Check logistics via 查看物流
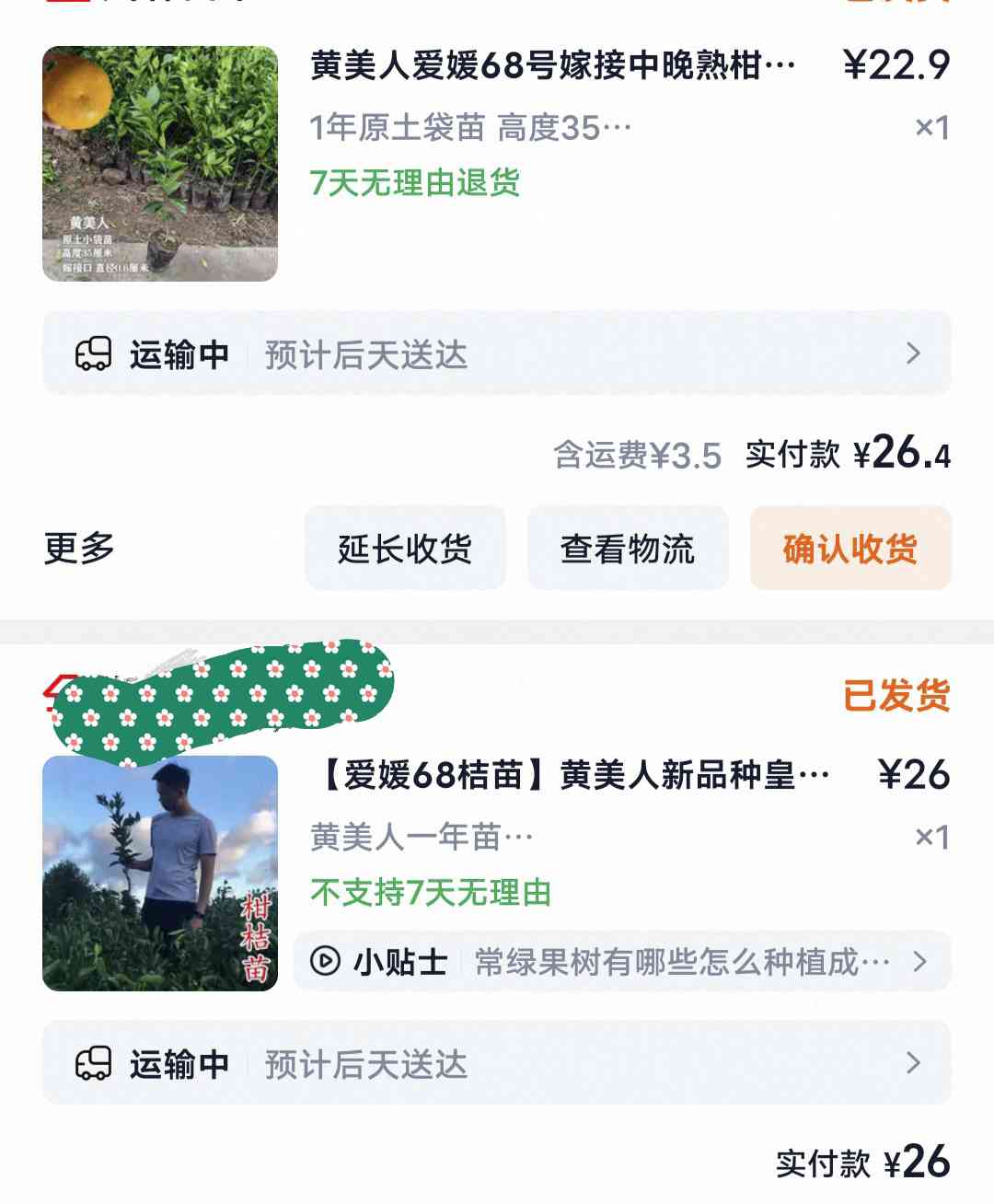The width and height of the screenshot is (994, 1204). pos(628,549)
